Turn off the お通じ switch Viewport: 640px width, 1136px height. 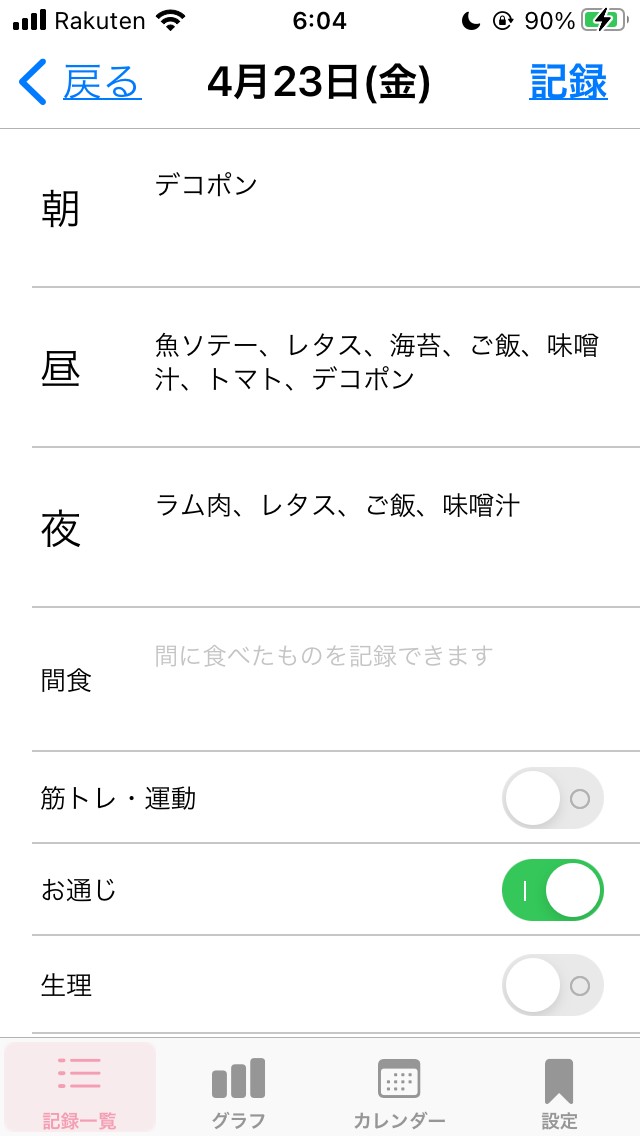[x=552, y=890]
